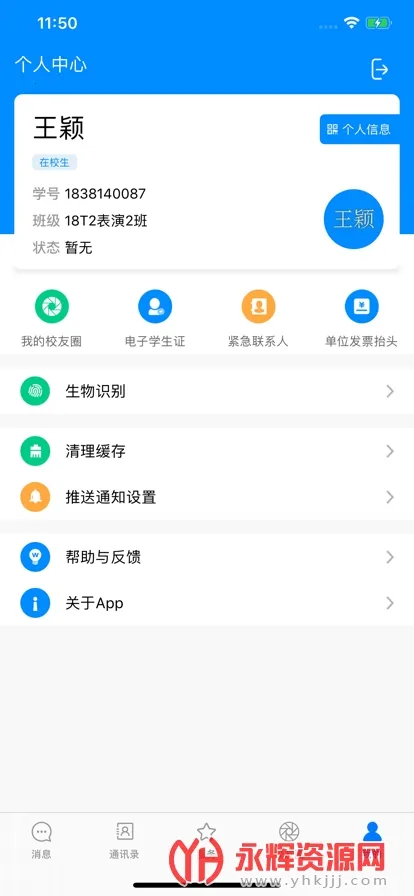414x896 pixels.
Task: Switch to the 消息 tab
Action: (x=41, y=841)
